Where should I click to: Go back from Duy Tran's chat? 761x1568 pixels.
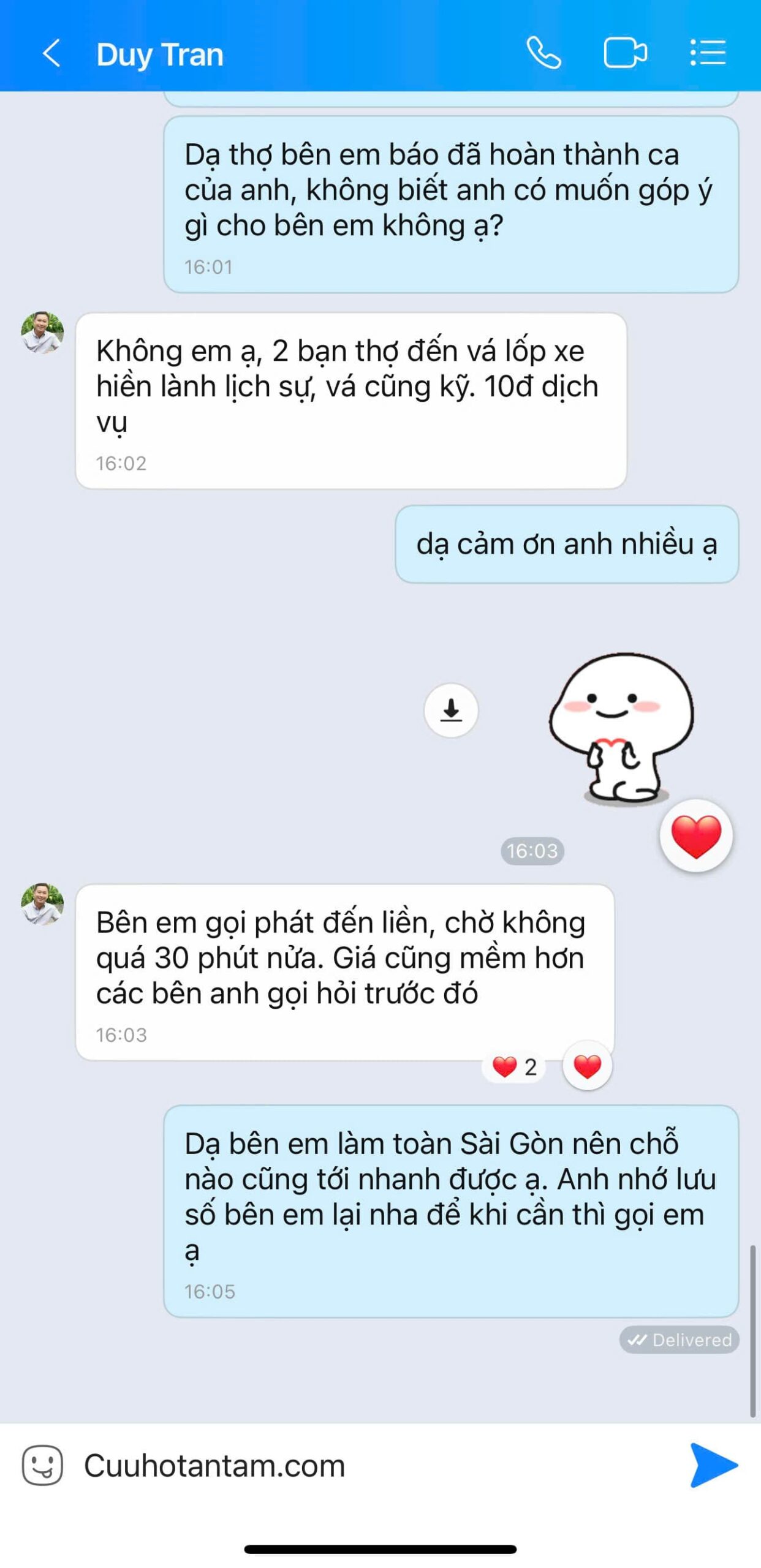[x=52, y=54]
